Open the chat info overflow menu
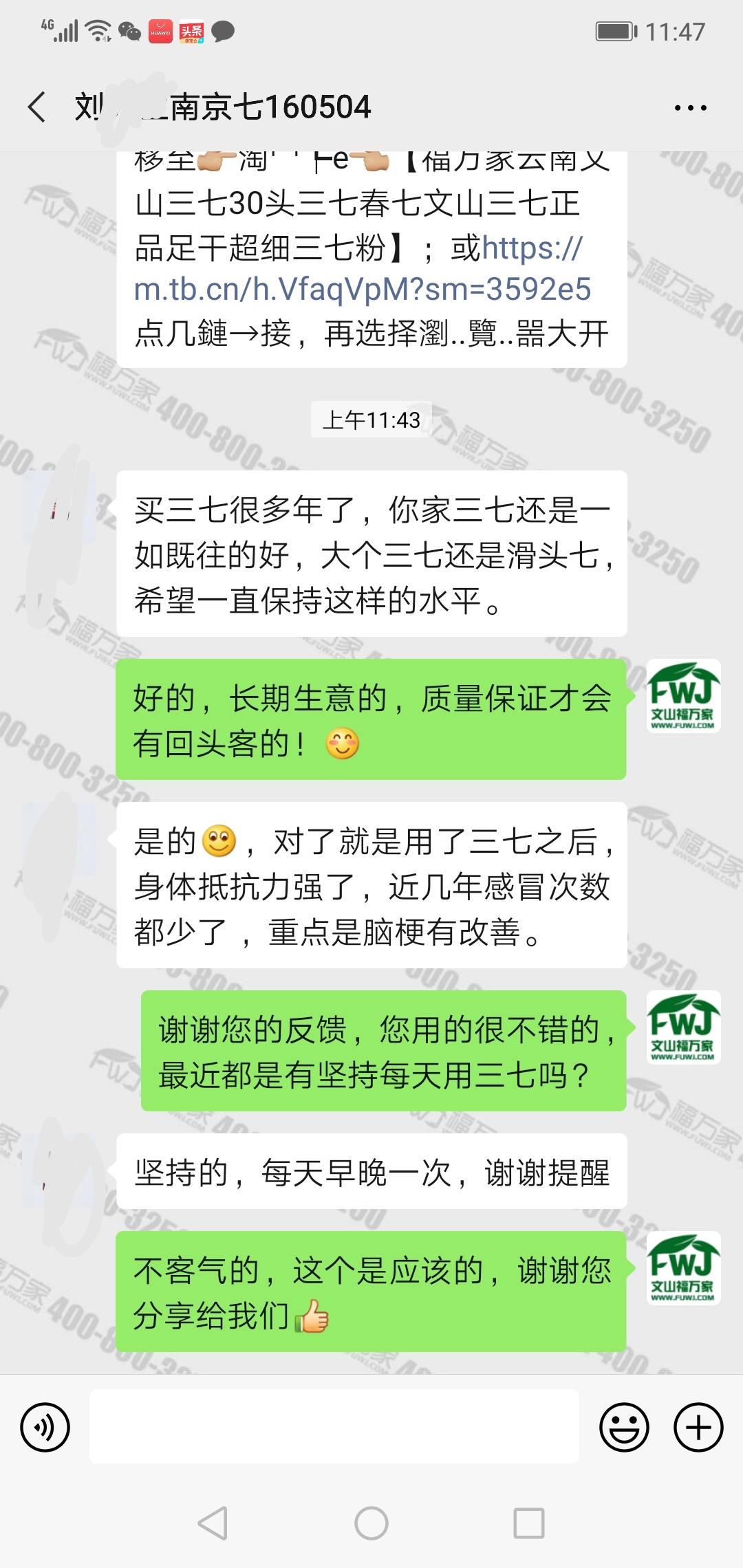This screenshot has height=1568, width=743. pos(690,108)
